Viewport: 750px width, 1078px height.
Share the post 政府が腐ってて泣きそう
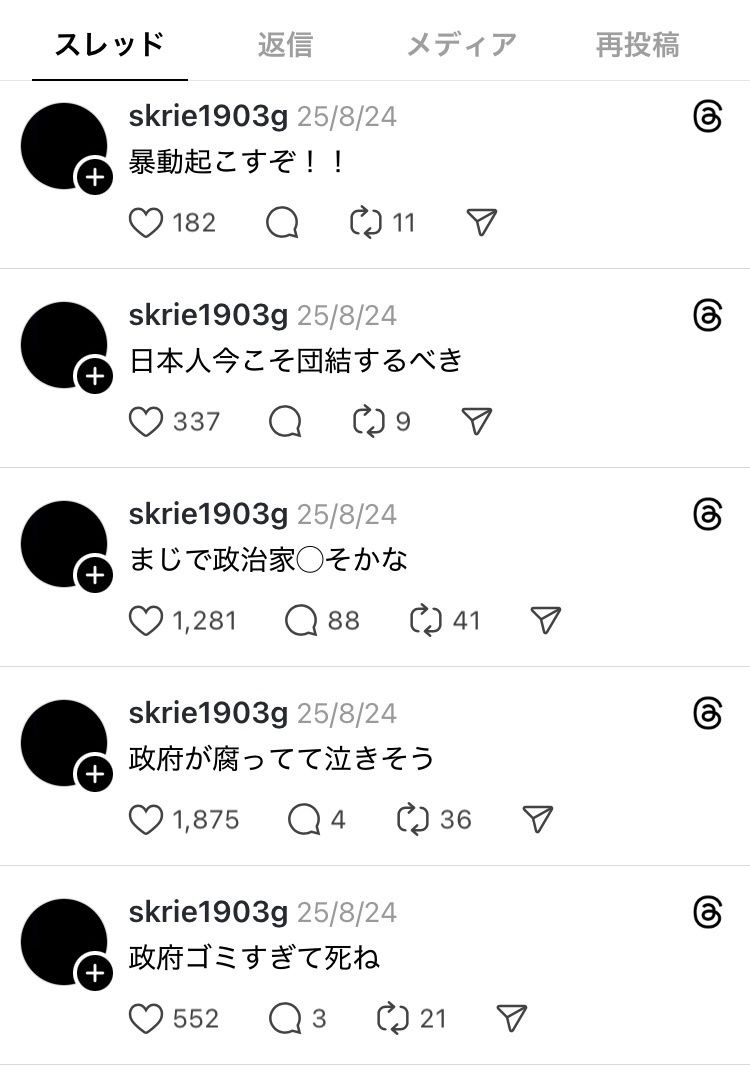click(x=538, y=819)
